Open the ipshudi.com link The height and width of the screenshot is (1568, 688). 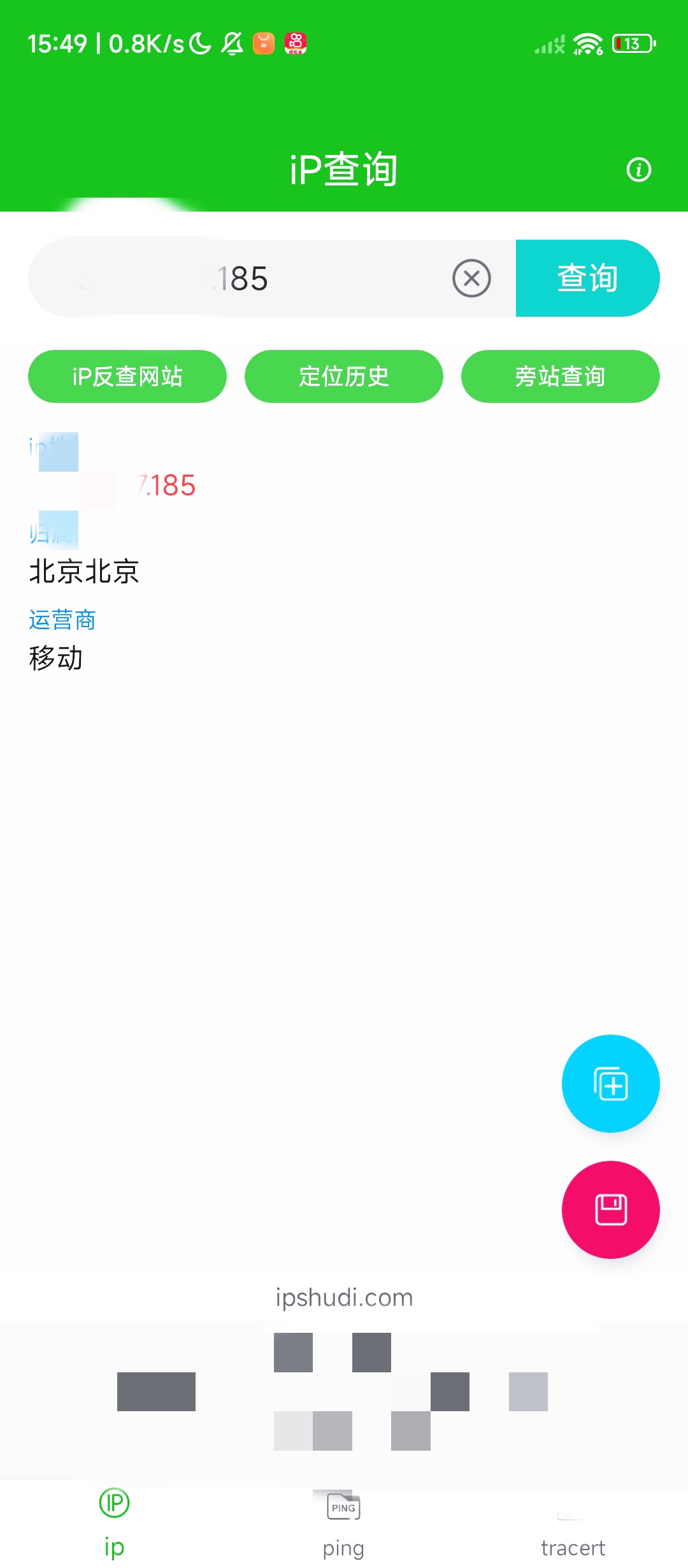343,1296
